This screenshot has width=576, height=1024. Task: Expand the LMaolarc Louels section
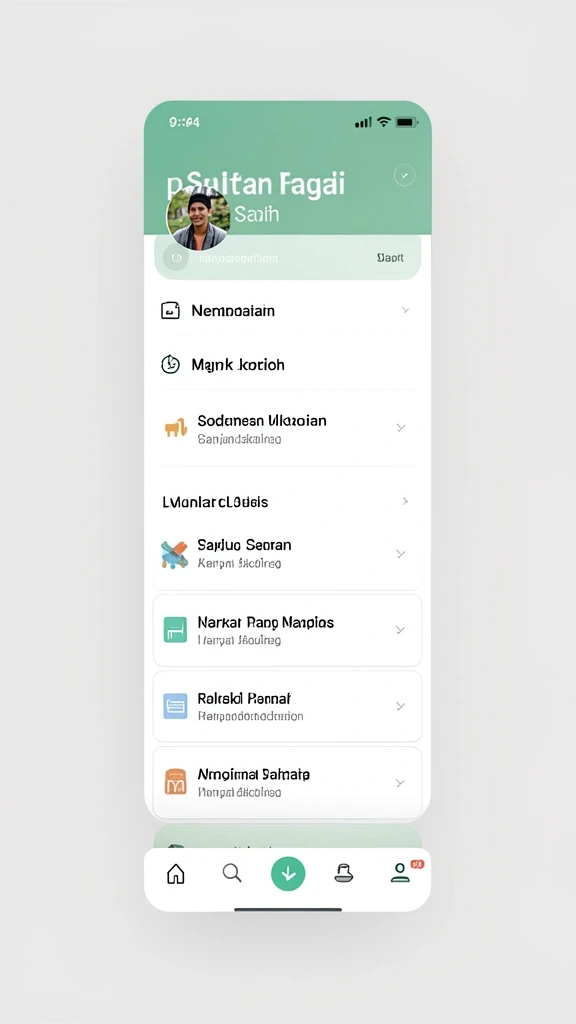pos(287,502)
